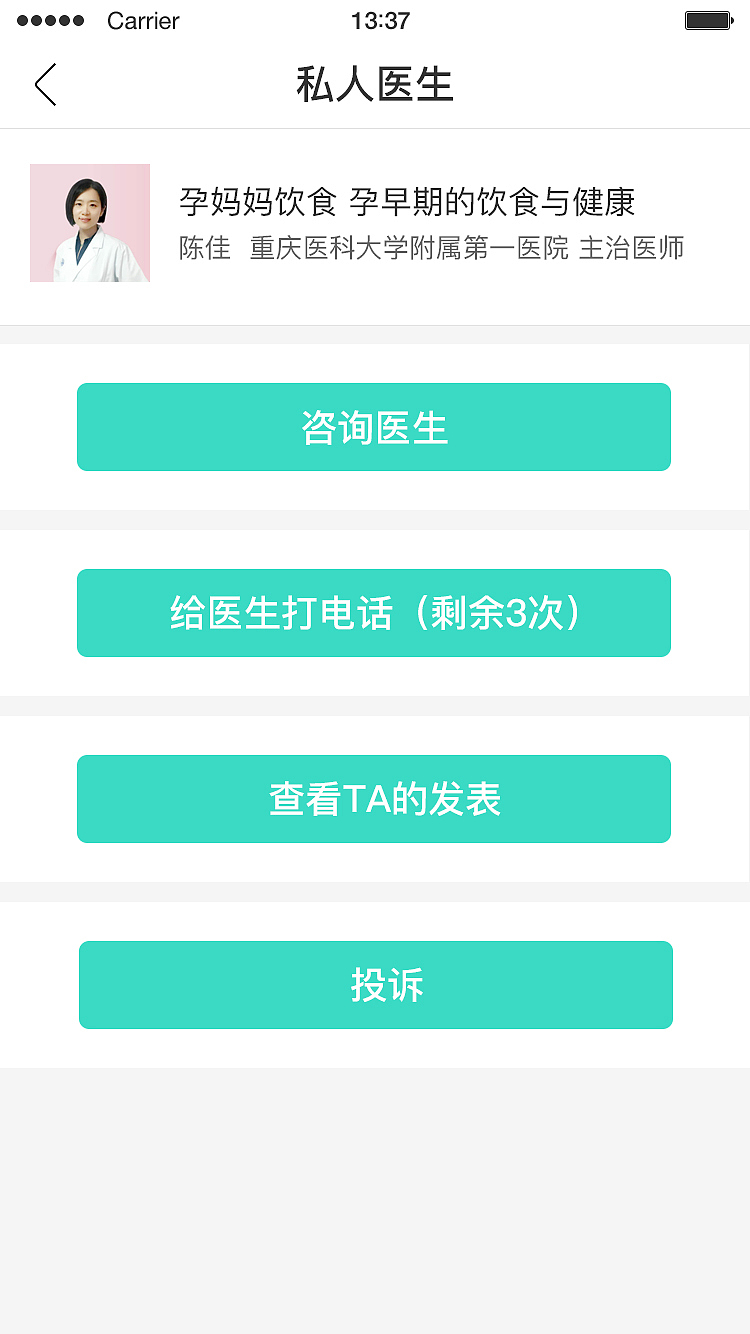Call the doctor via 给医生打电话 button
Image resolution: width=750 pixels, height=1334 pixels.
tap(374, 613)
